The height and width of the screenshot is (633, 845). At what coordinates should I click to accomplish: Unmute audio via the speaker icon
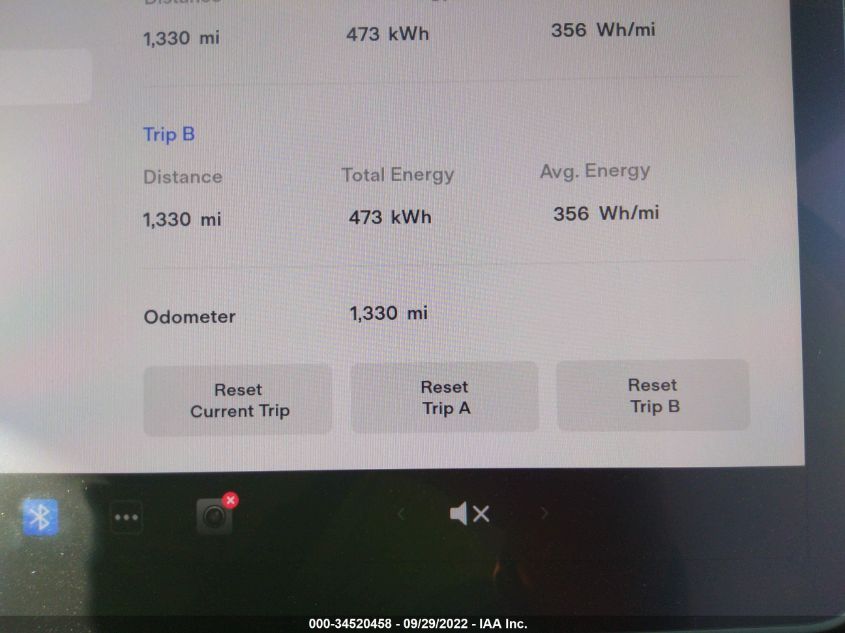pos(469,514)
